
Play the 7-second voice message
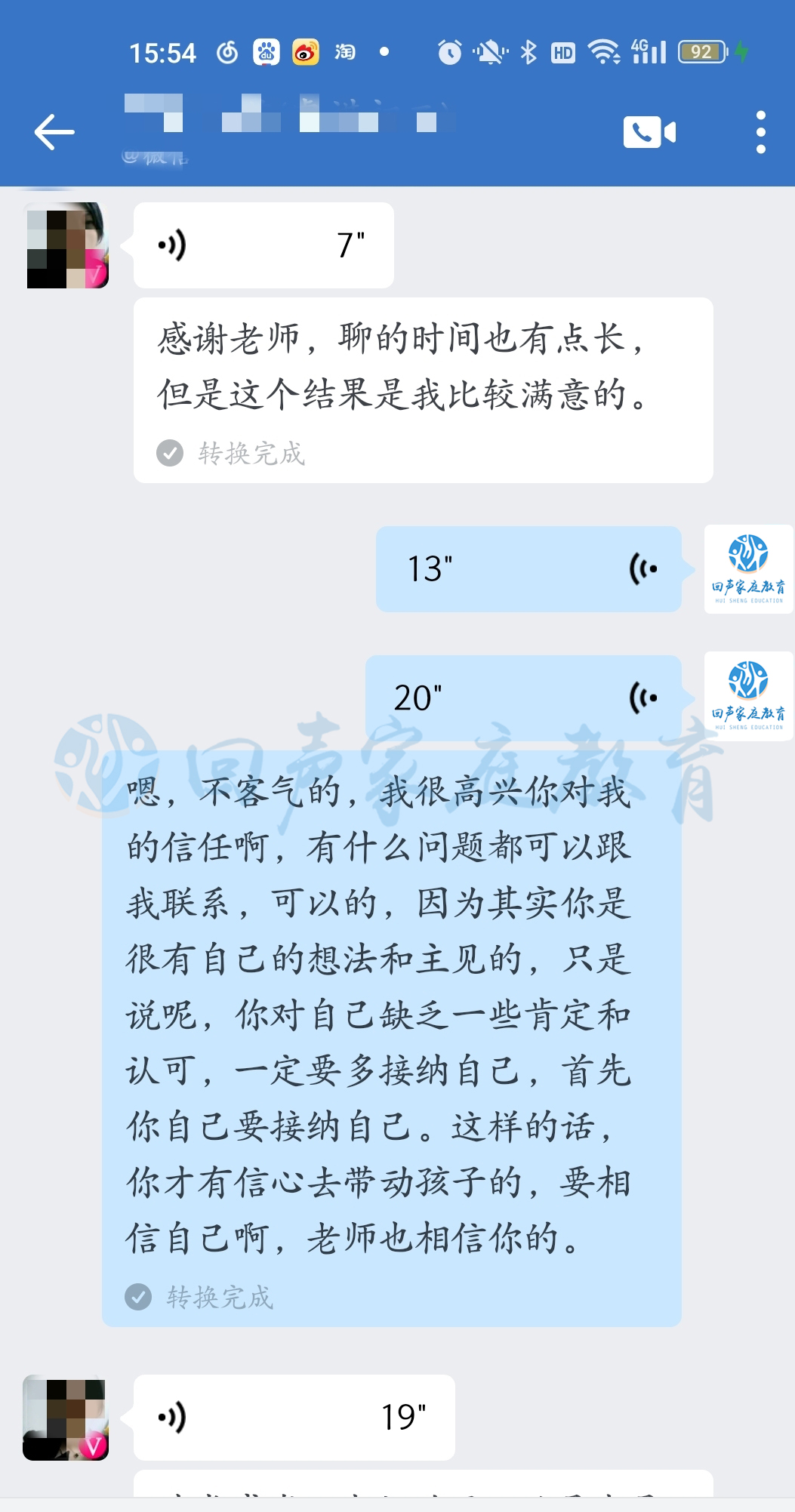click(x=263, y=245)
